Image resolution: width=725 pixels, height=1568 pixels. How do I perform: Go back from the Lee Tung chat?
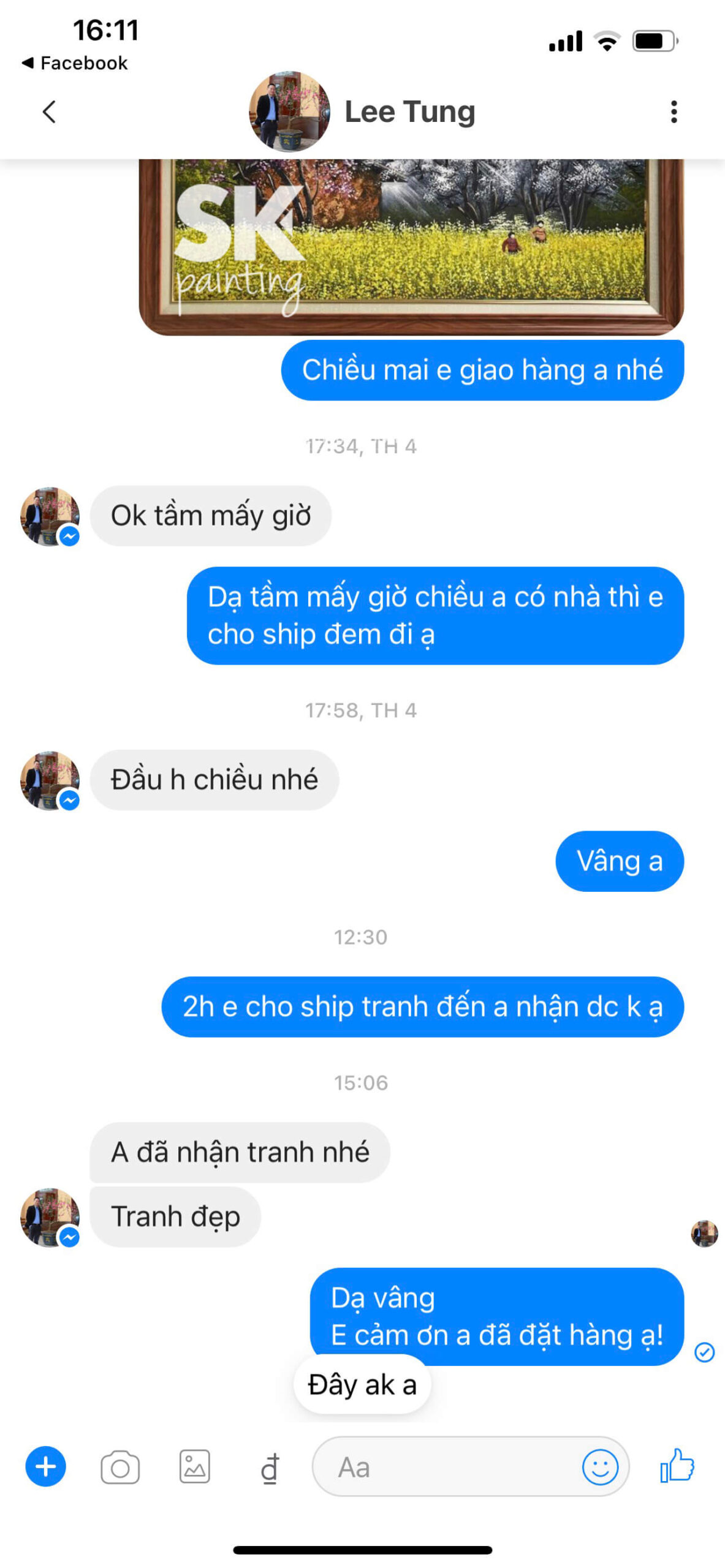coord(49,112)
